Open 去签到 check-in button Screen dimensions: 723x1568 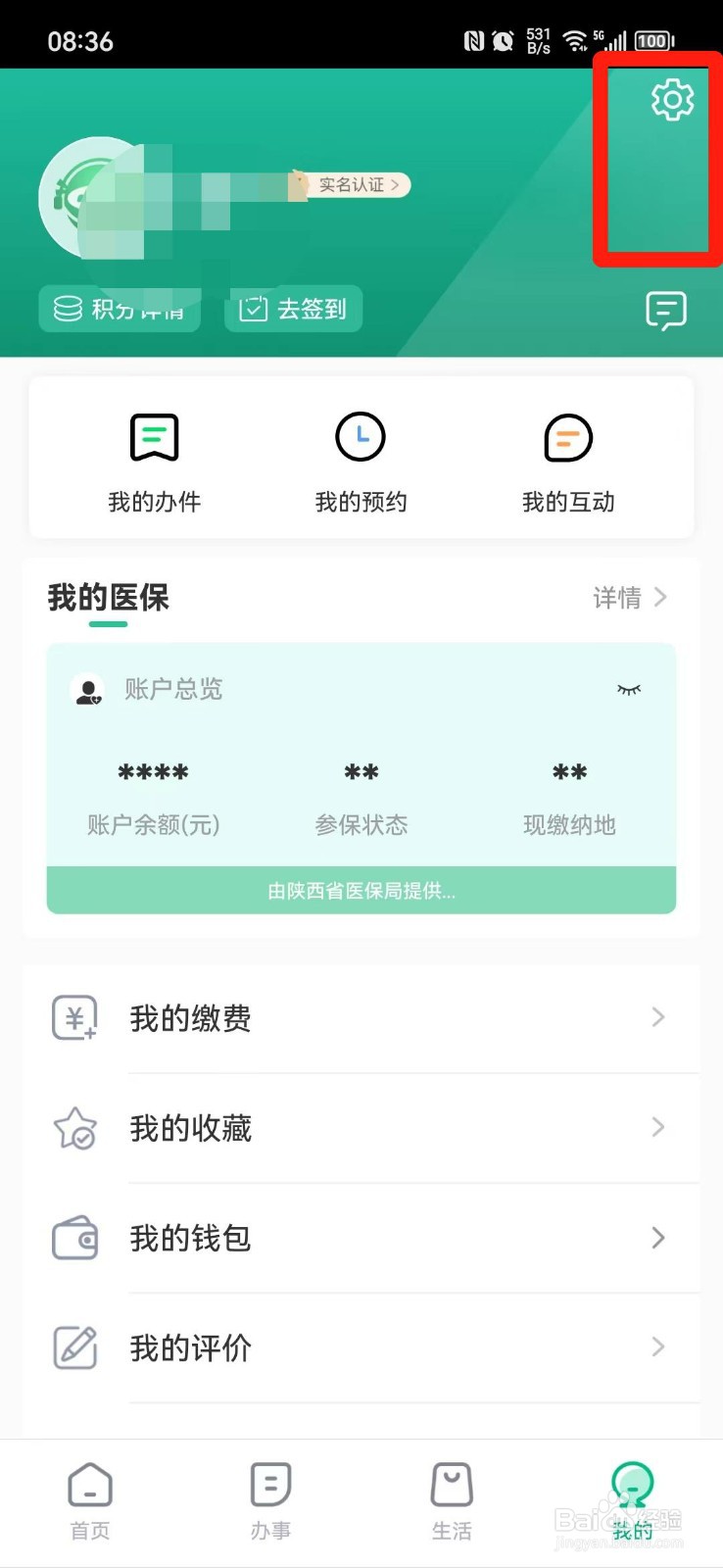click(x=294, y=309)
